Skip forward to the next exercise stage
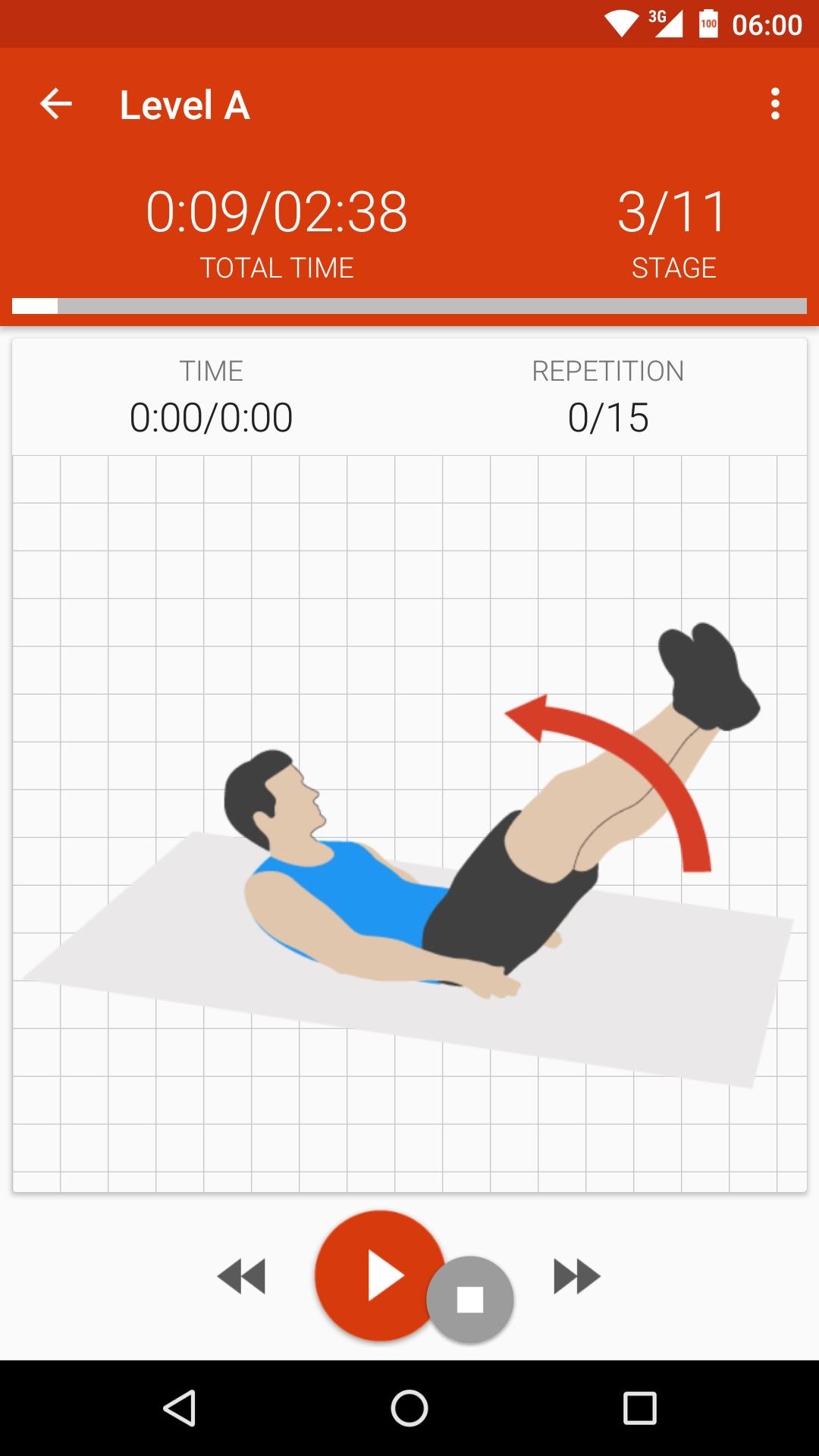 pyautogui.click(x=577, y=1276)
